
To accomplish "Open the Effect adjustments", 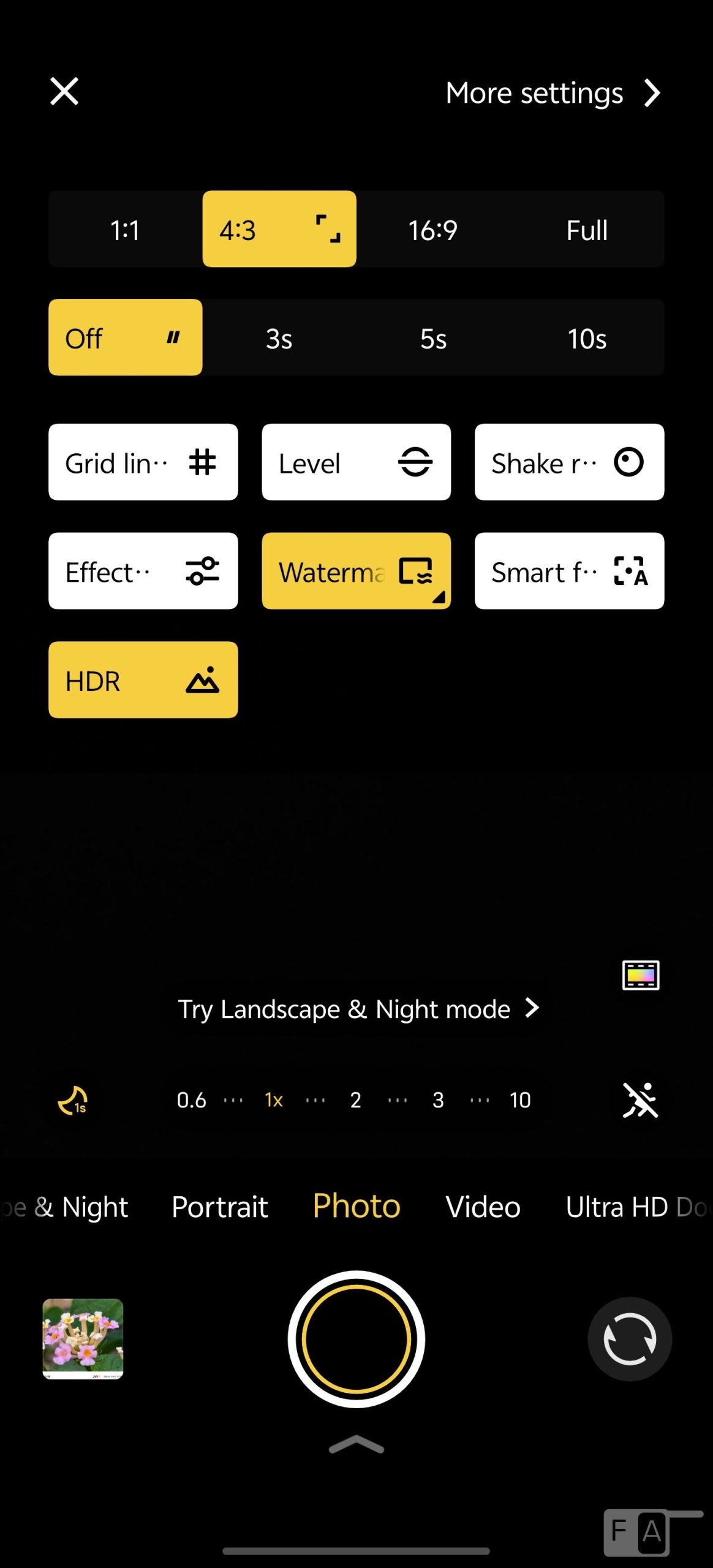I will pyautogui.click(x=143, y=571).
